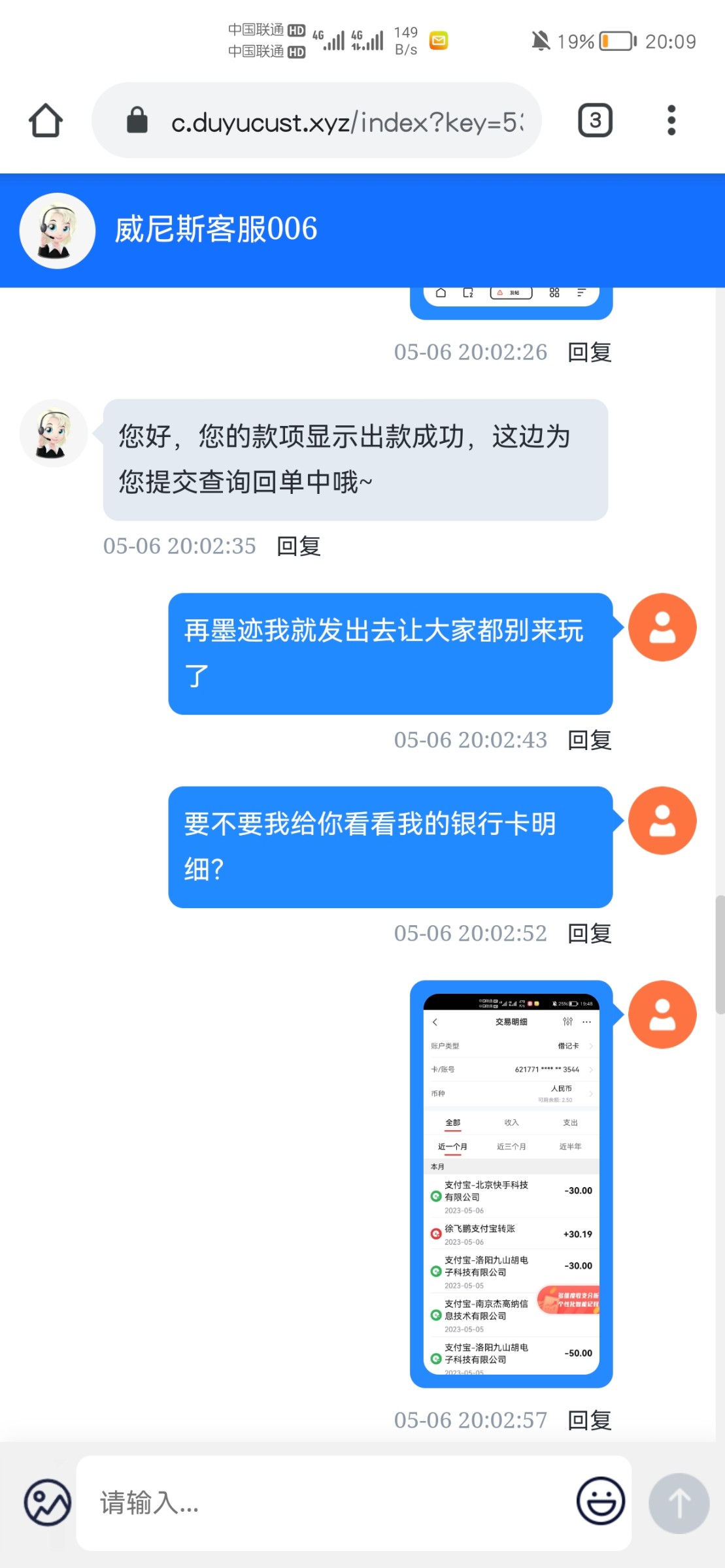Click the padlock security icon in the address bar
The image size is (725, 1568).
137,121
